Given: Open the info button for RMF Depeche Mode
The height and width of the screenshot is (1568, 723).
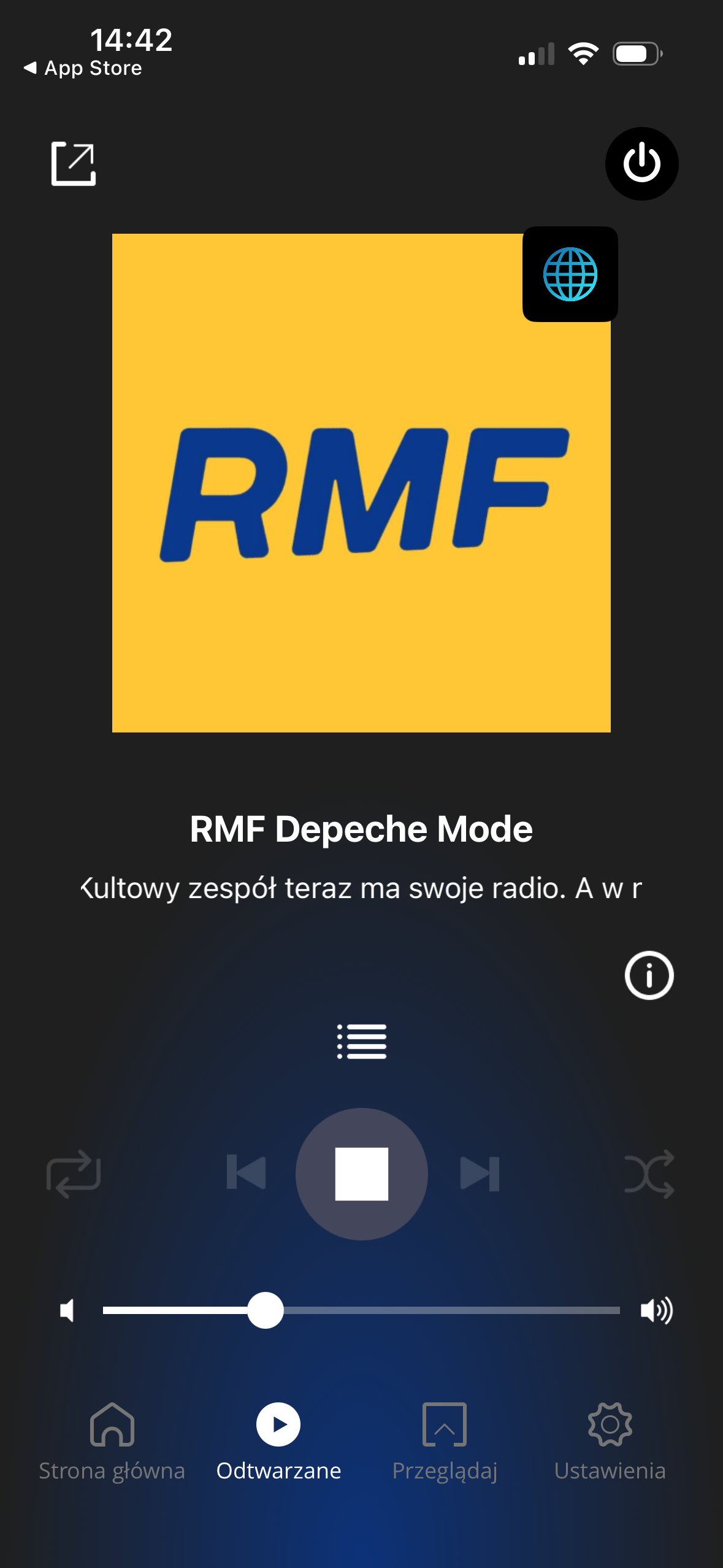Looking at the screenshot, I should 649,975.
